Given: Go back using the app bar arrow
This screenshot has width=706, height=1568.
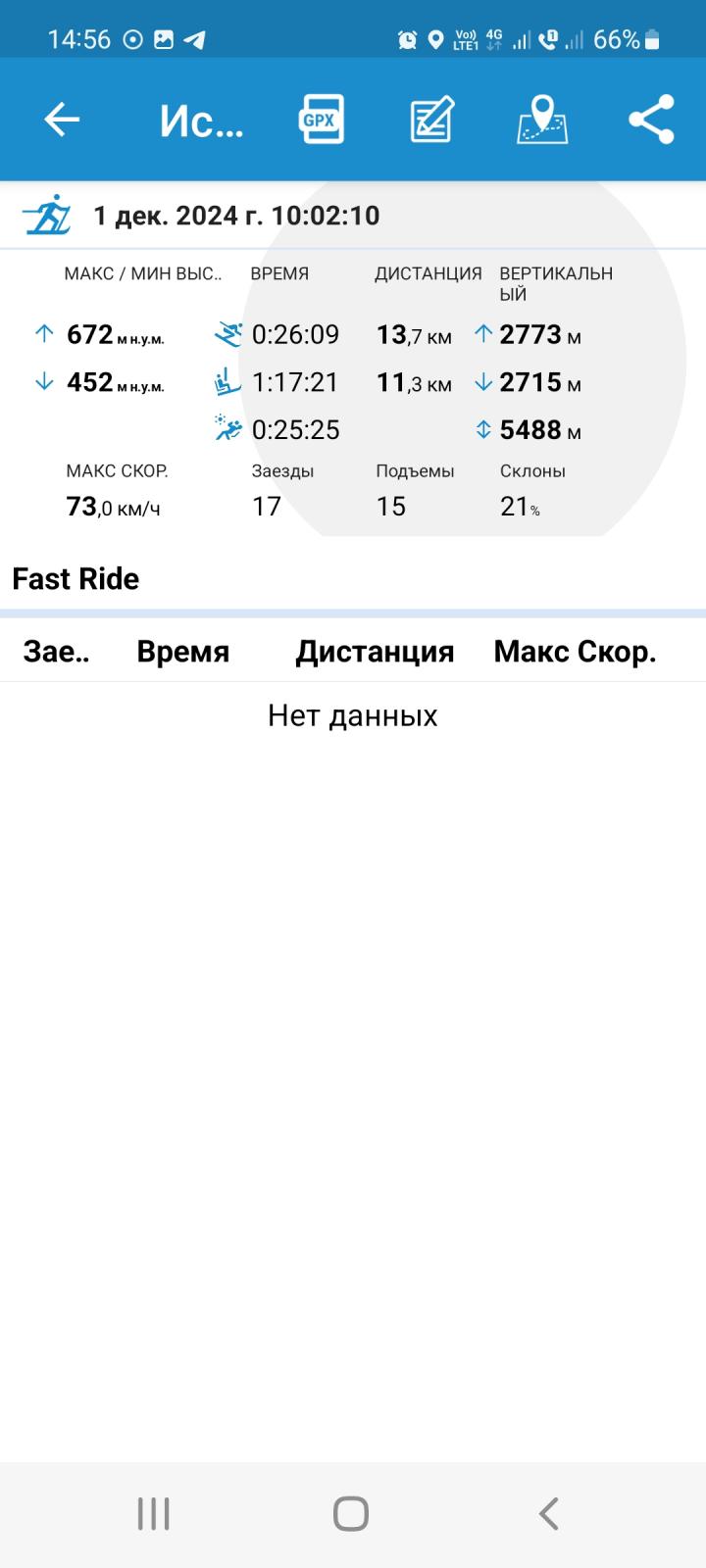Looking at the screenshot, I should 62,120.
